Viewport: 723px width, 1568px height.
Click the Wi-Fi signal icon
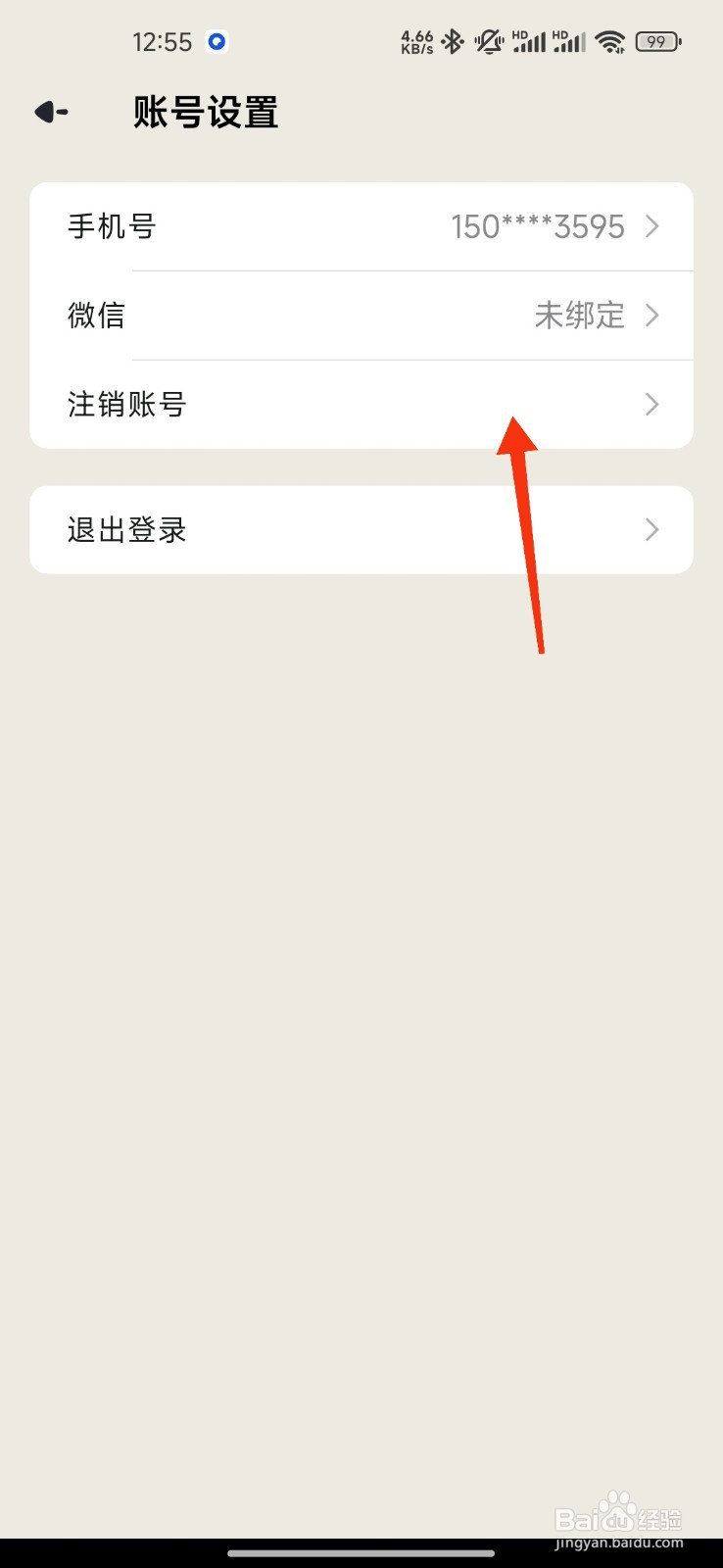tap(610, 41)
